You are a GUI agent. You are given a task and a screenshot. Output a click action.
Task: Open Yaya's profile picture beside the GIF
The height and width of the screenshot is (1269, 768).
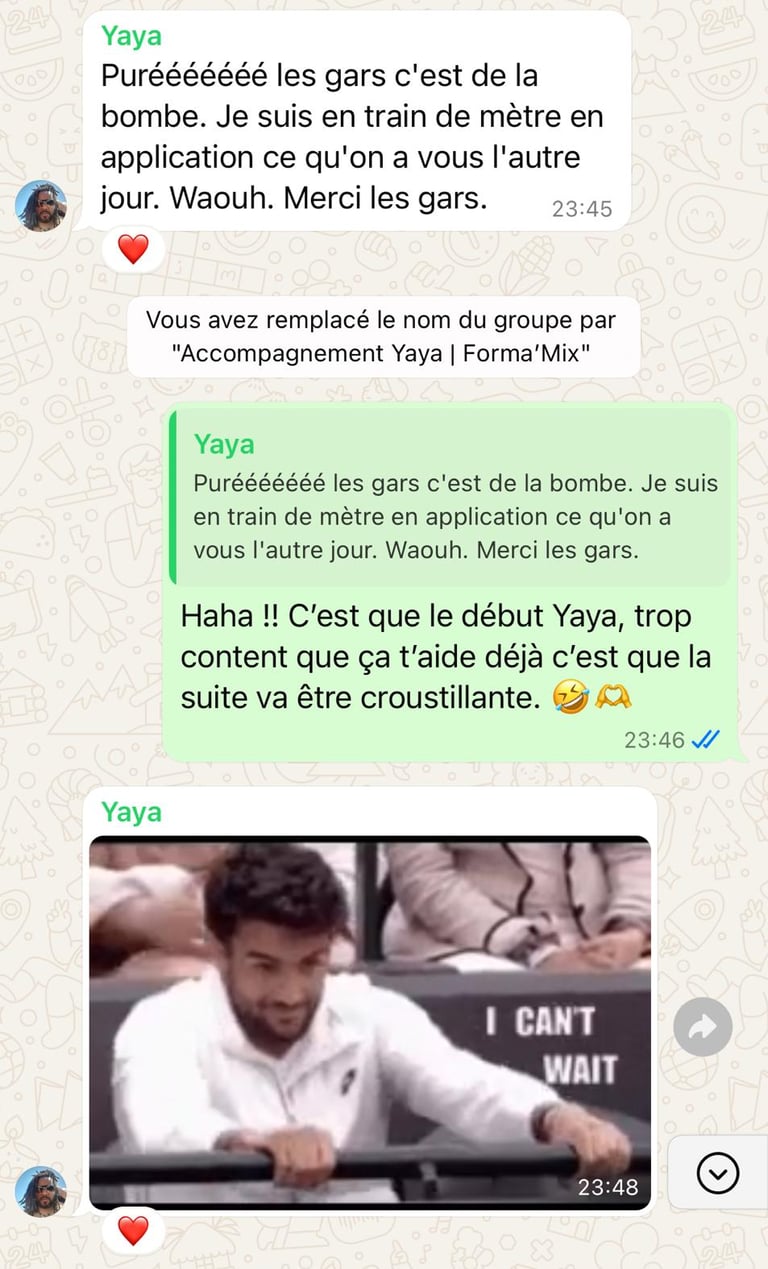tap(40, 1191)
